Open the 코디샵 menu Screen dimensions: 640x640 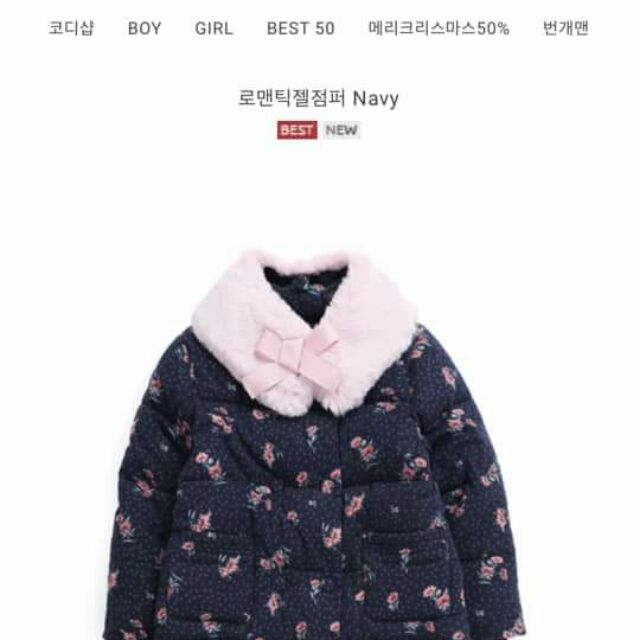pos(71,28)
